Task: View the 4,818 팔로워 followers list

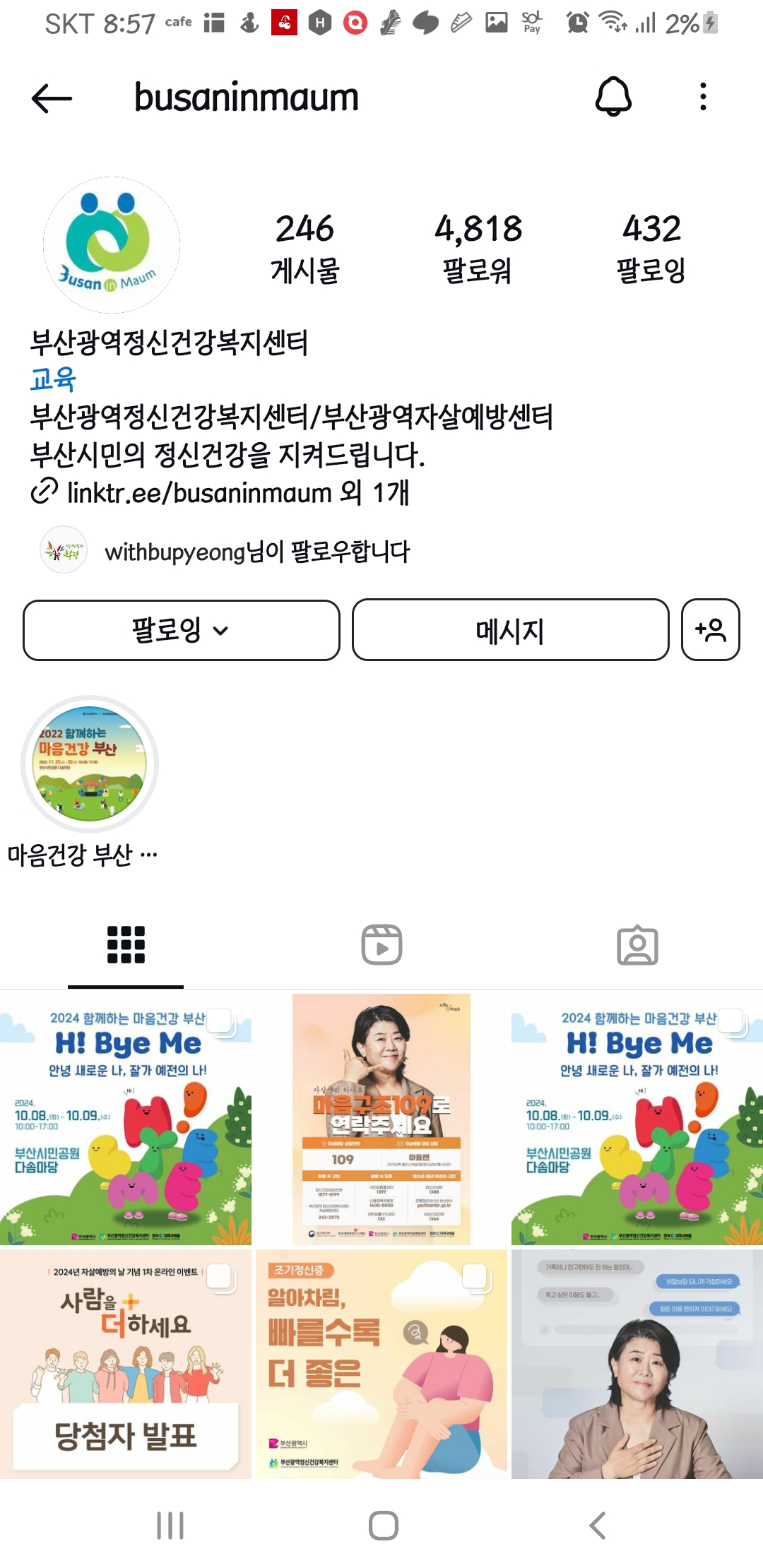Action: [478, 247]
